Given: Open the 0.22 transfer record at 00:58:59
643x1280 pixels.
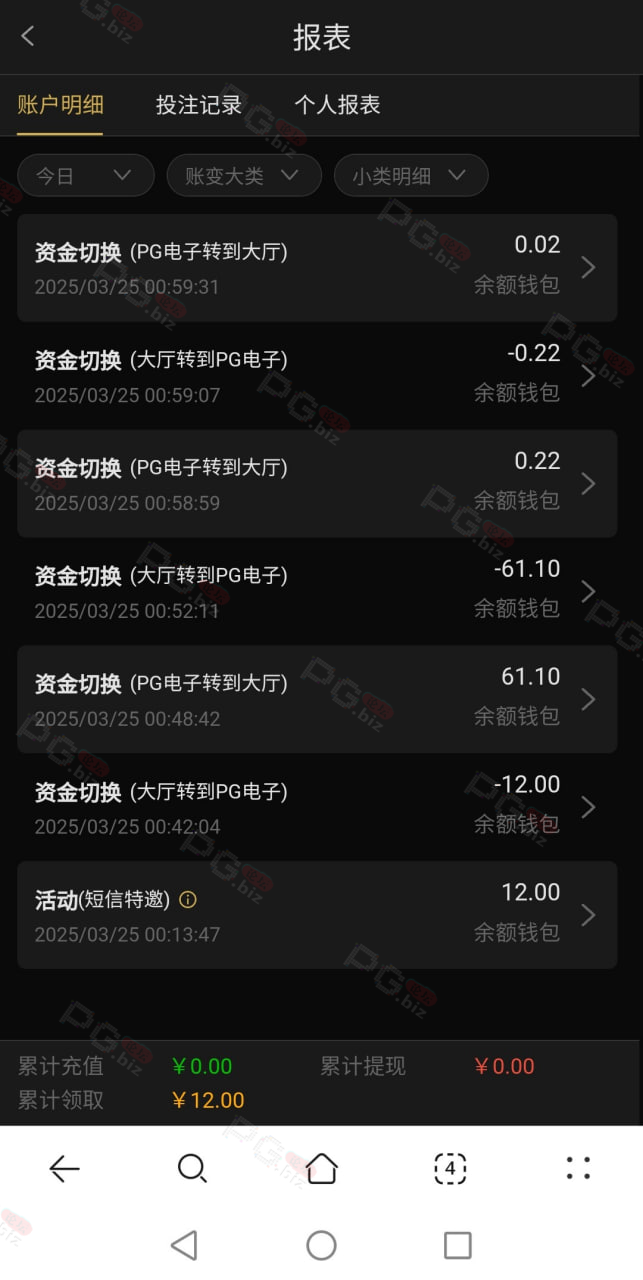Looking at the screenshot, I should (317, 484).
